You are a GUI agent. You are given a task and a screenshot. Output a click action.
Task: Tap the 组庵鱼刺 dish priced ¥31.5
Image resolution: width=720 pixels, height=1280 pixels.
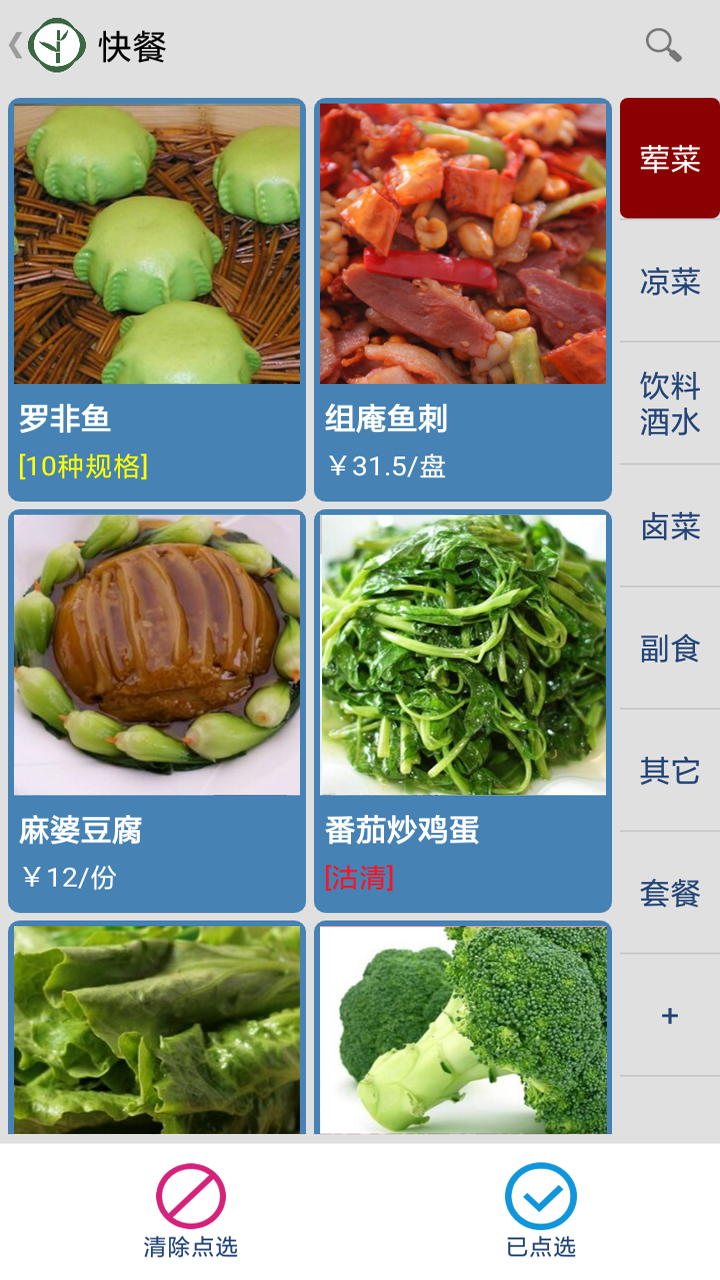click(x=462, y=245)
